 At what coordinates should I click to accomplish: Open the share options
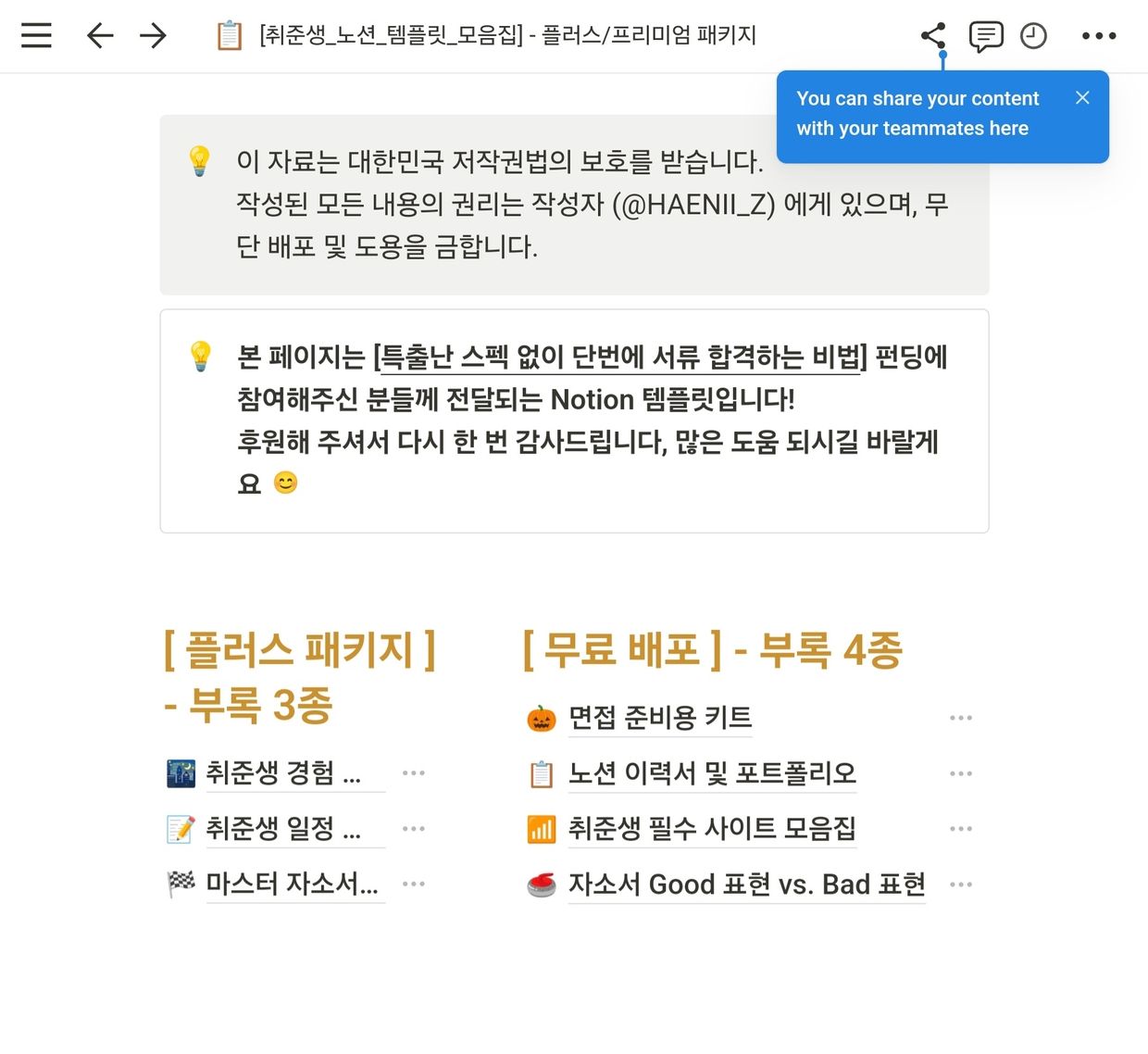point(933,36)
